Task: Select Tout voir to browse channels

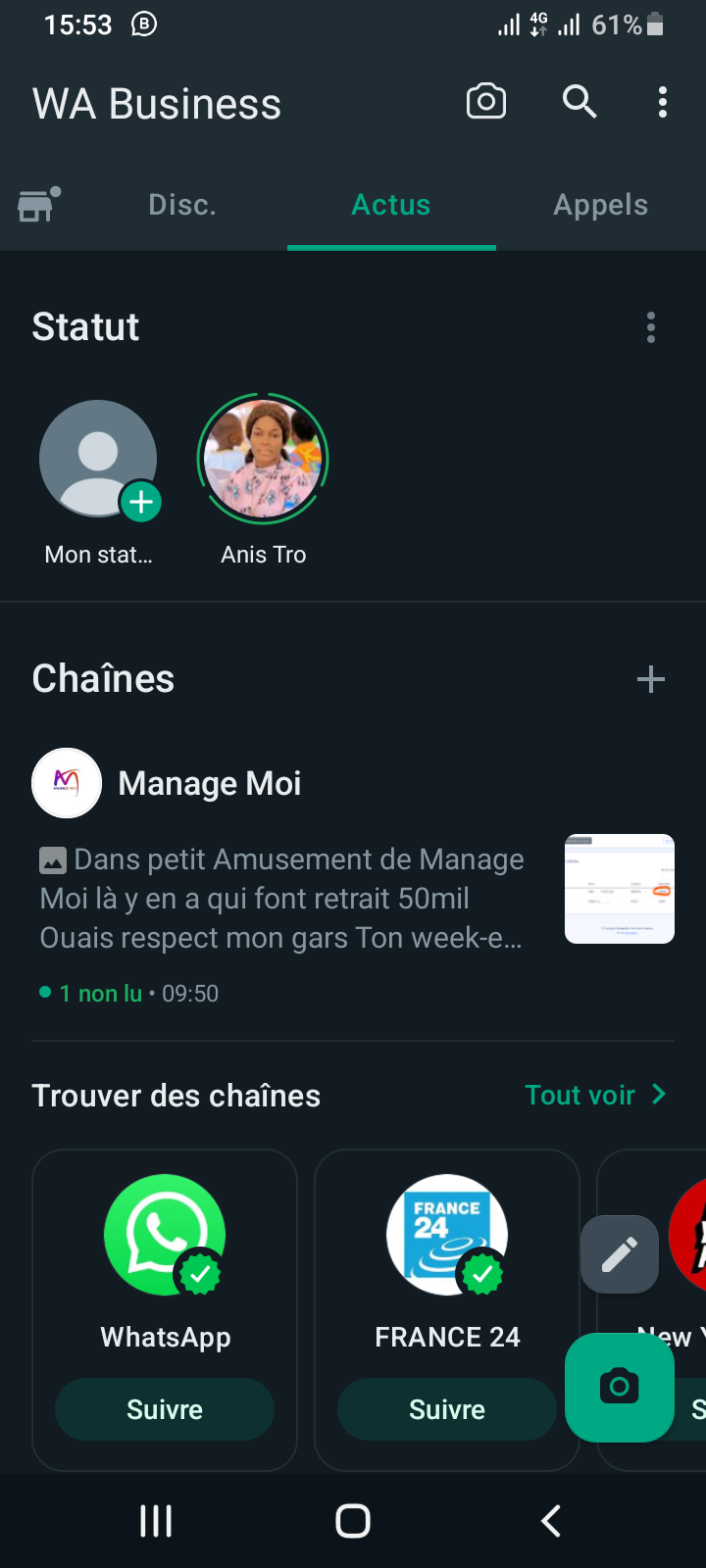Action: click(x=594, y=1095)
